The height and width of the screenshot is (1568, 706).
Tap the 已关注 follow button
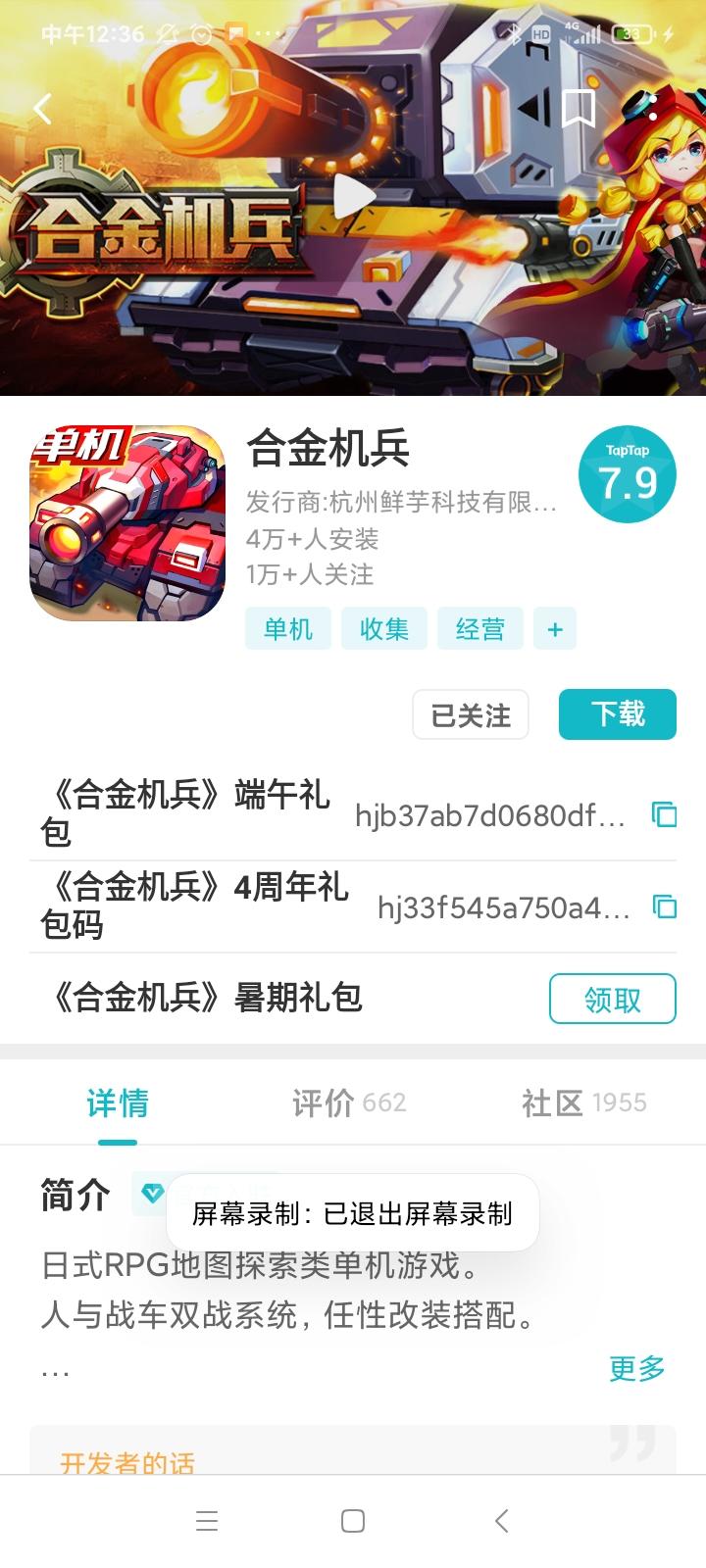(x=471, y=715)
